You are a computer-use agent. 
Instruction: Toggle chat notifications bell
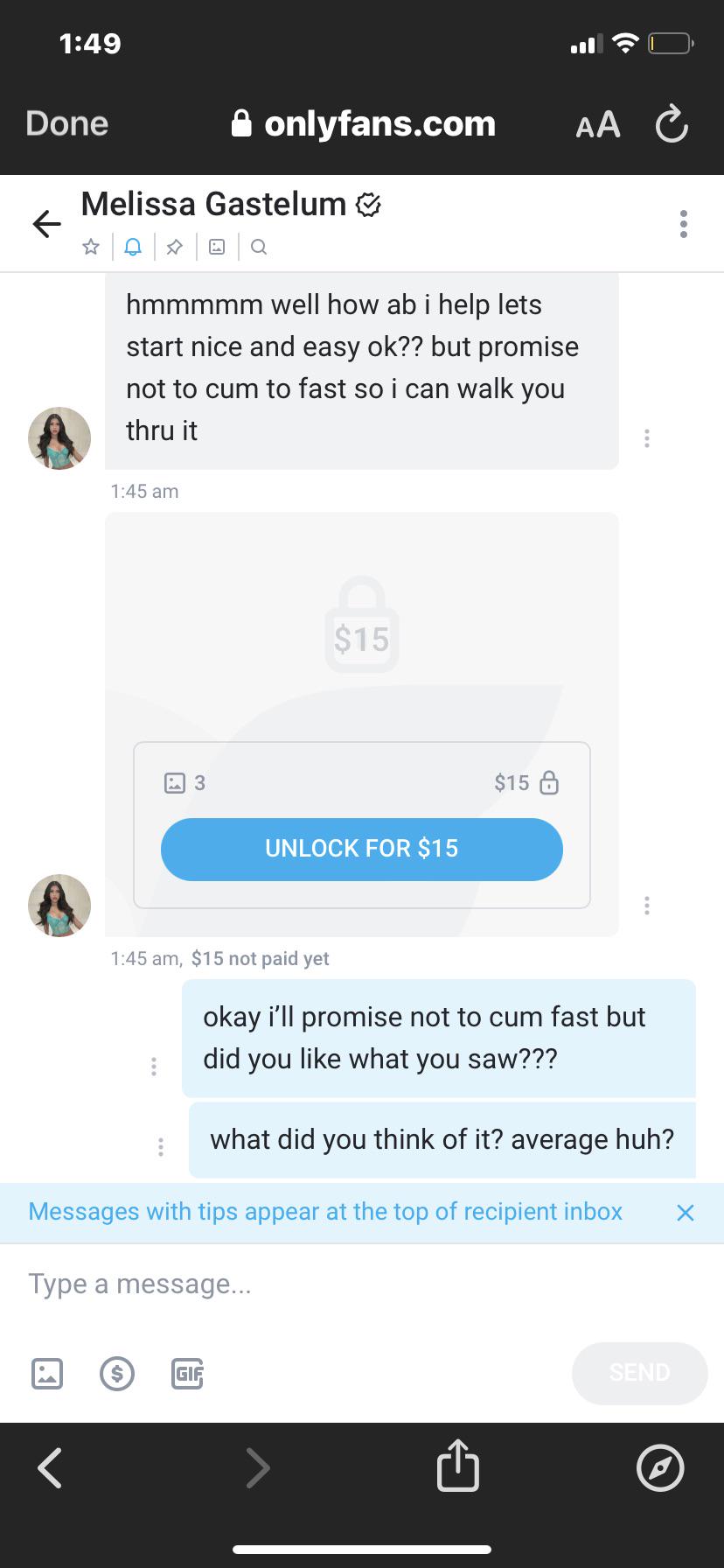click(133, 247)
